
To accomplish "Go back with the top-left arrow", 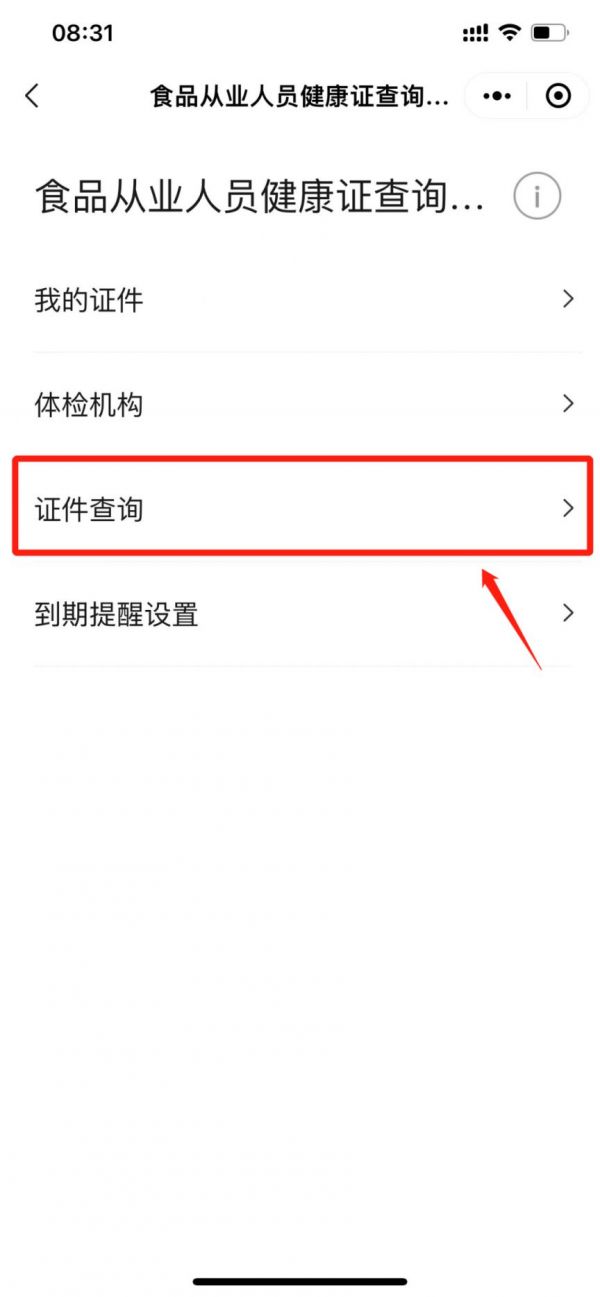I will (32, 96).
